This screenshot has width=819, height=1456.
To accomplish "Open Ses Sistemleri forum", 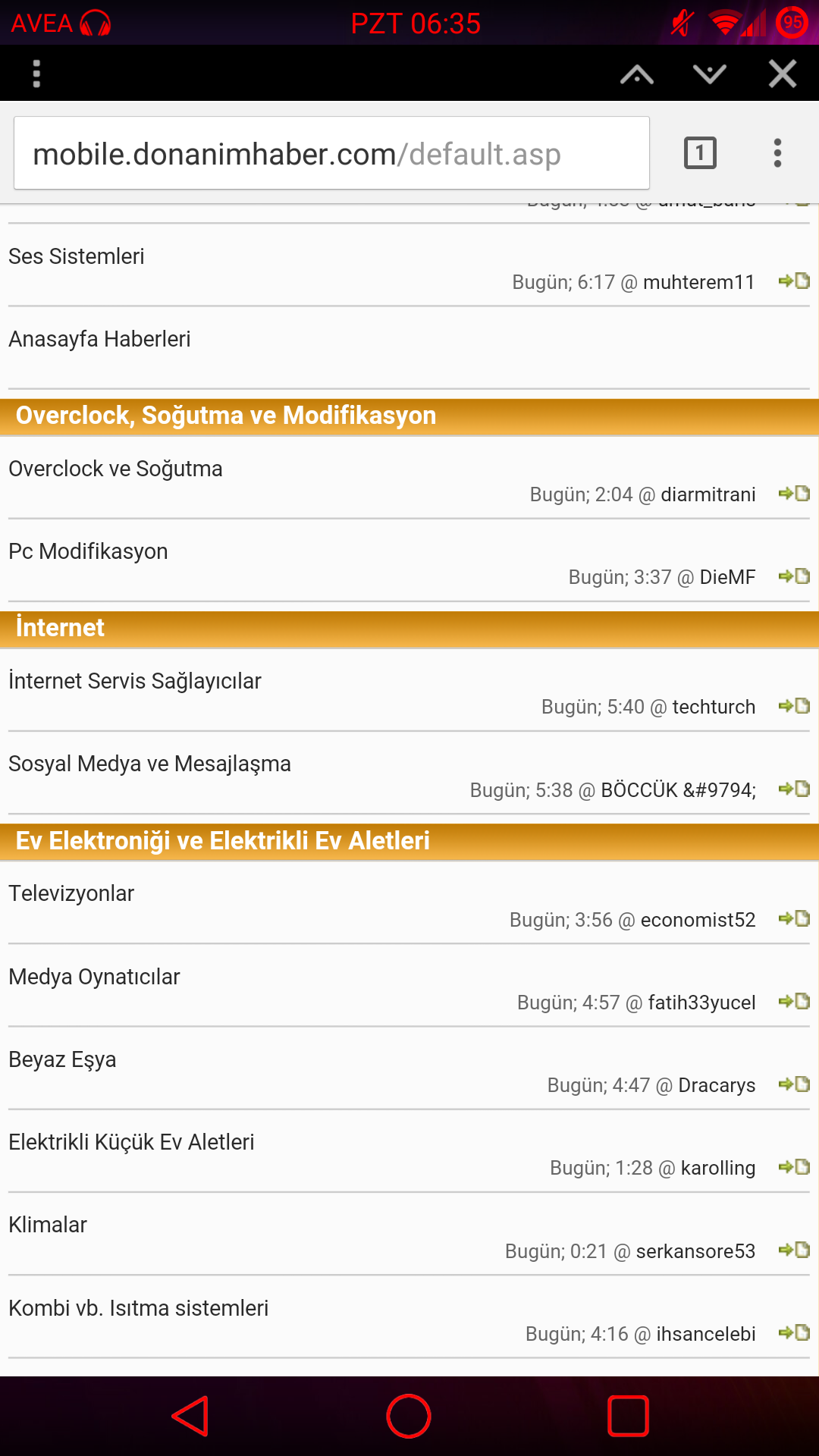I will click(x=77, y=256).
